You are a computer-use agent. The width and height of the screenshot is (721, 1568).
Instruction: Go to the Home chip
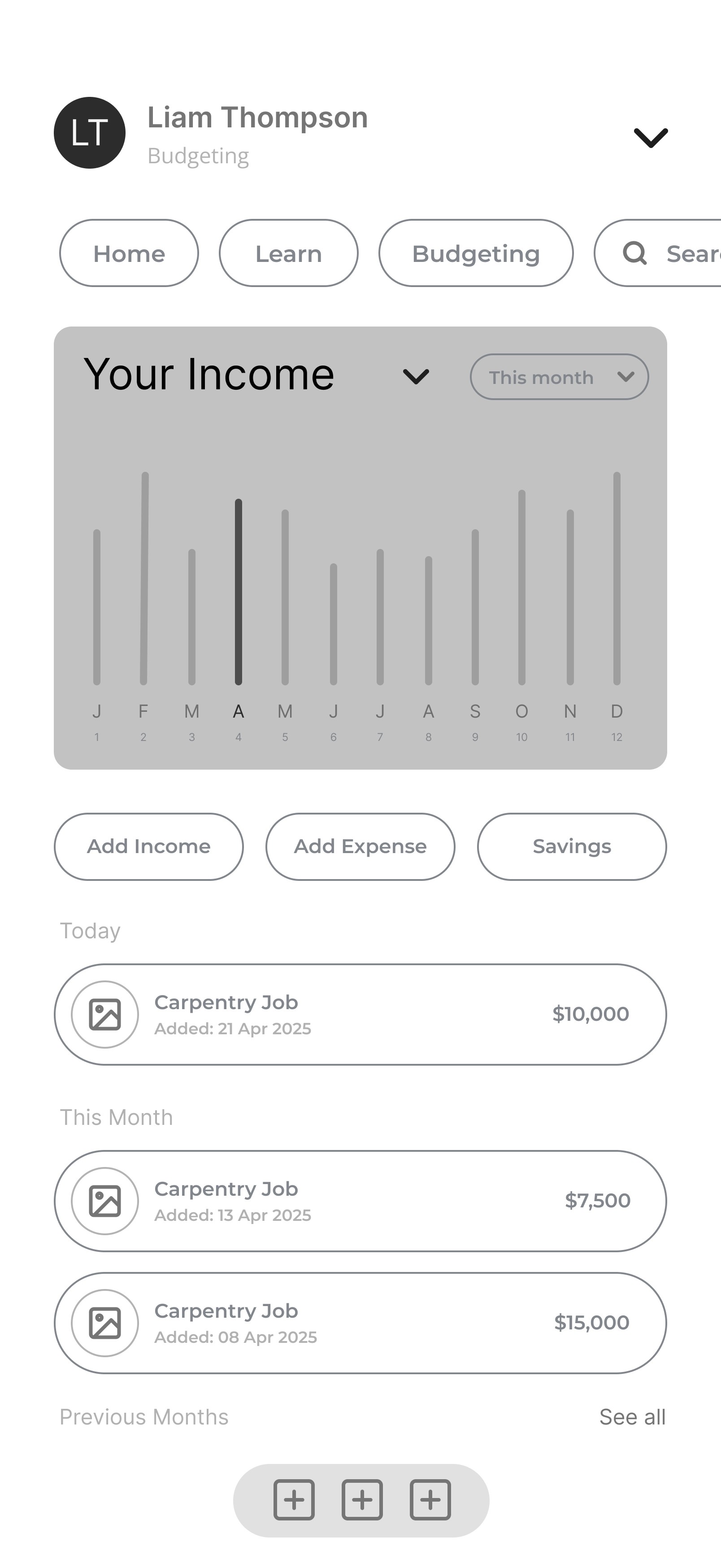(x=129, y=253)
